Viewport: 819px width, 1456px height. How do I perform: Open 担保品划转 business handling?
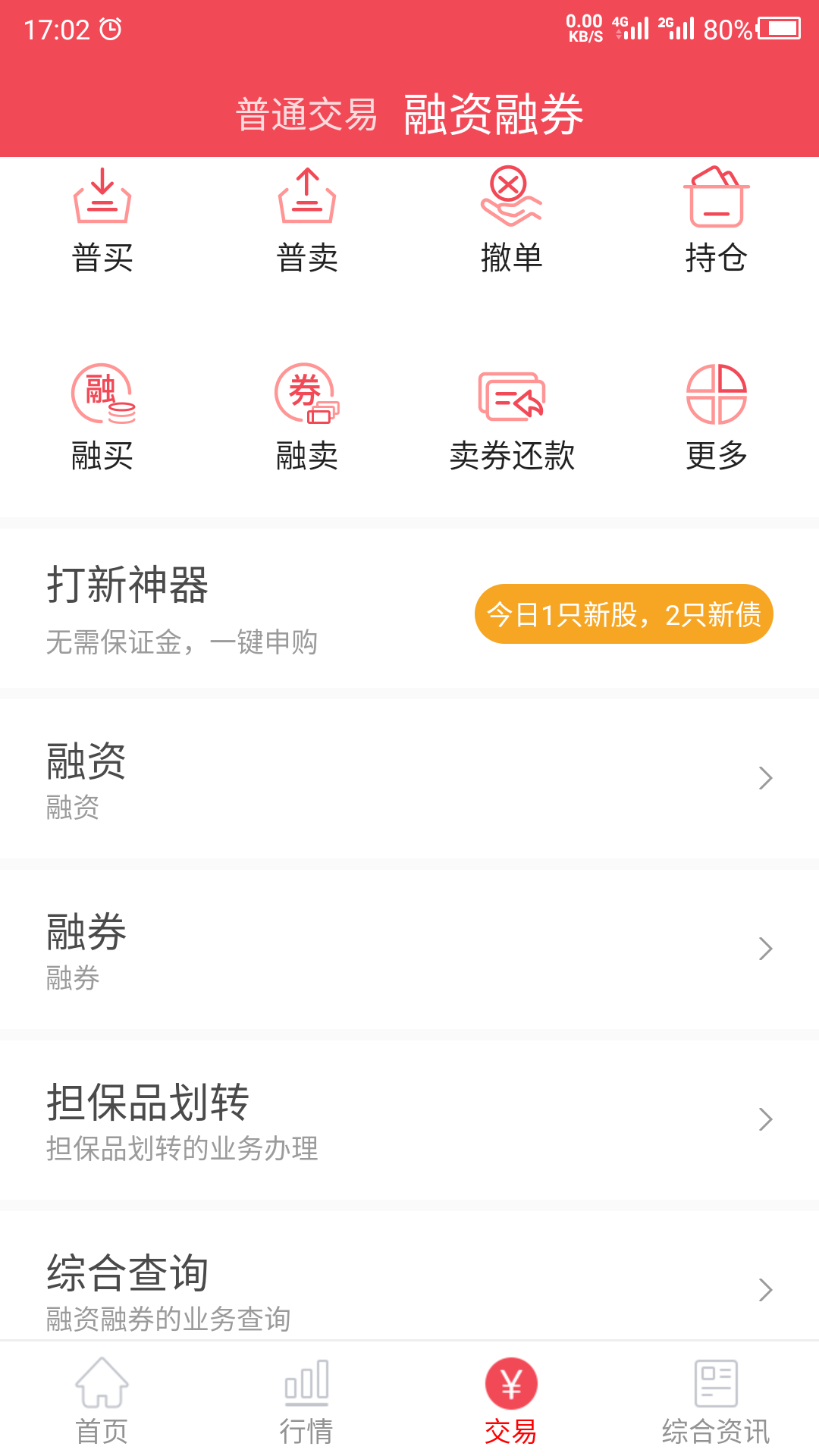[409, 1120]
